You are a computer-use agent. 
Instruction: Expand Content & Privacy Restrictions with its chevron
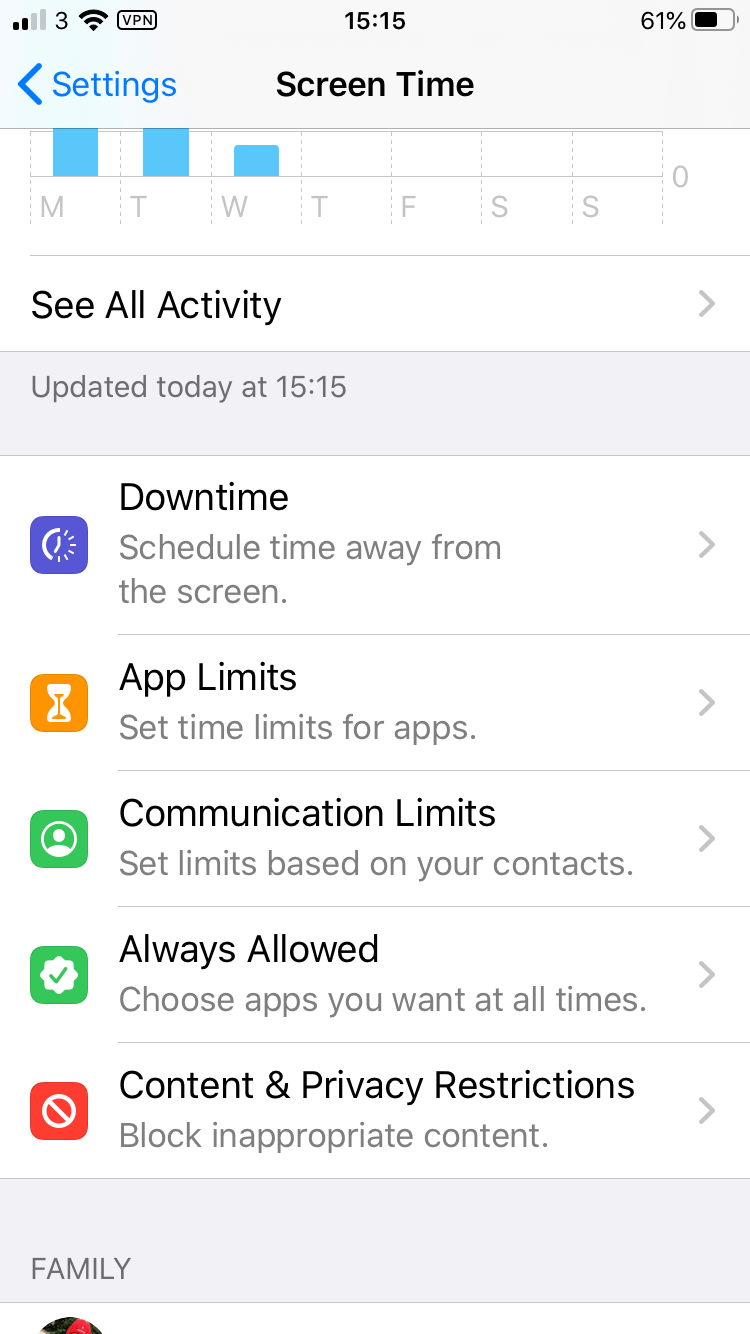pyautogui.click(x=707, y=1110)
